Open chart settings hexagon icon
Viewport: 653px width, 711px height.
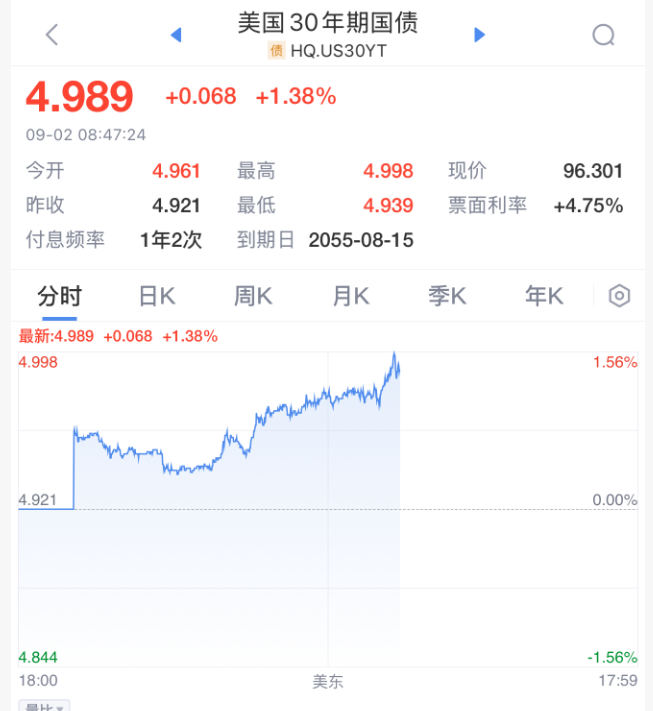click(x=620, y=296)
